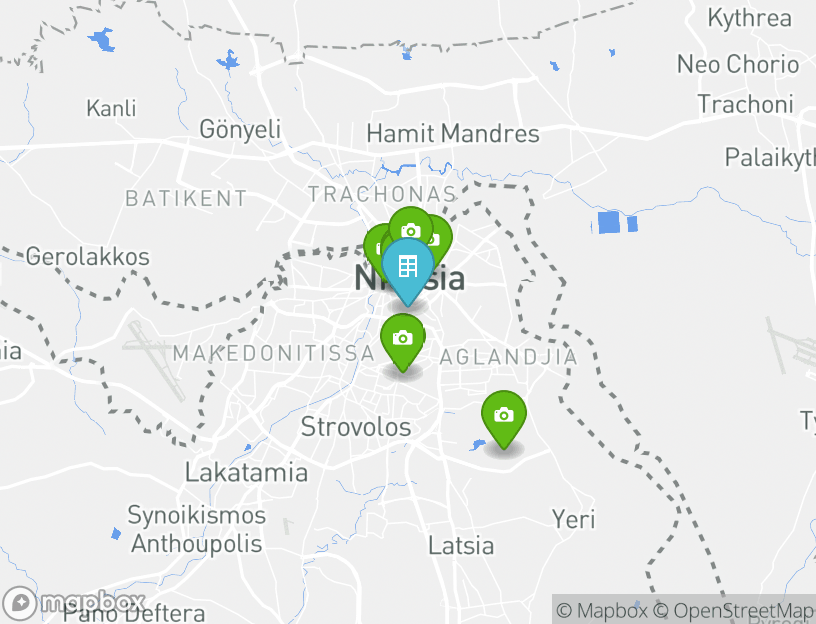Viewport: 816px width, 624px height.
Task: Open the camera marker southeast of Aglandjia
Action: 503,415
